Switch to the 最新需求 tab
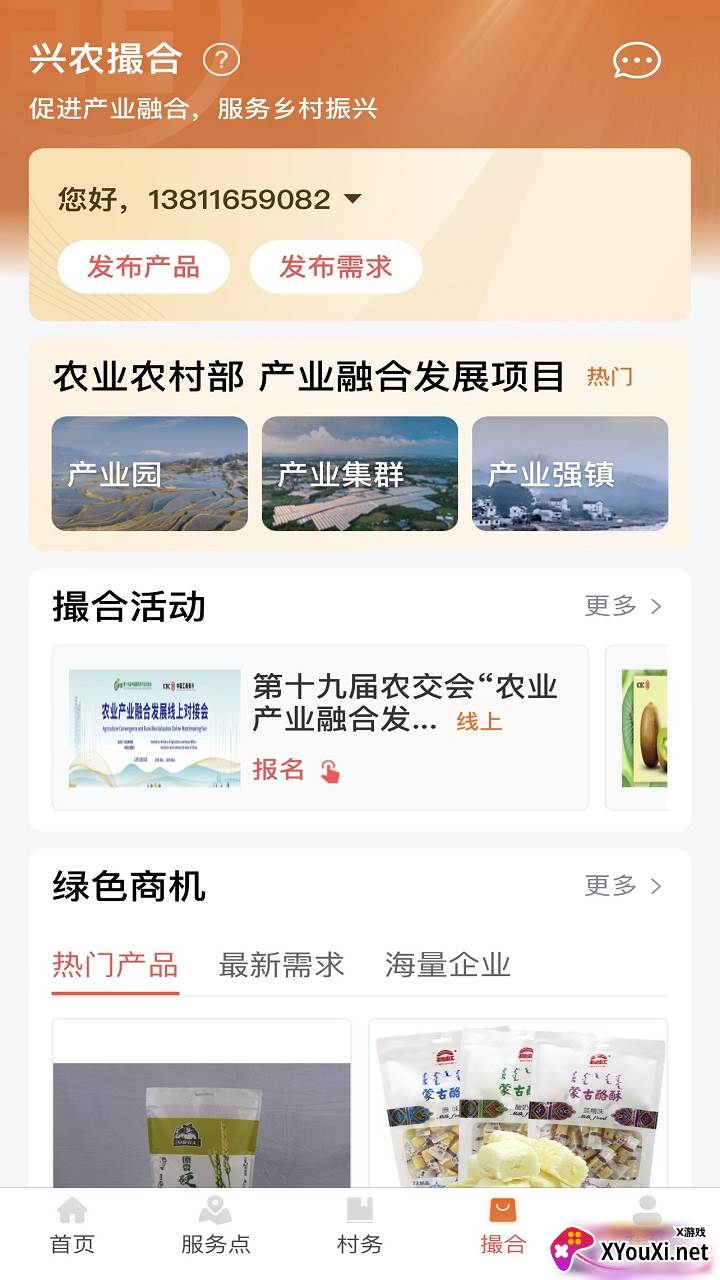The width and height of the screenshot is (720, 1280). pos(281,966)
